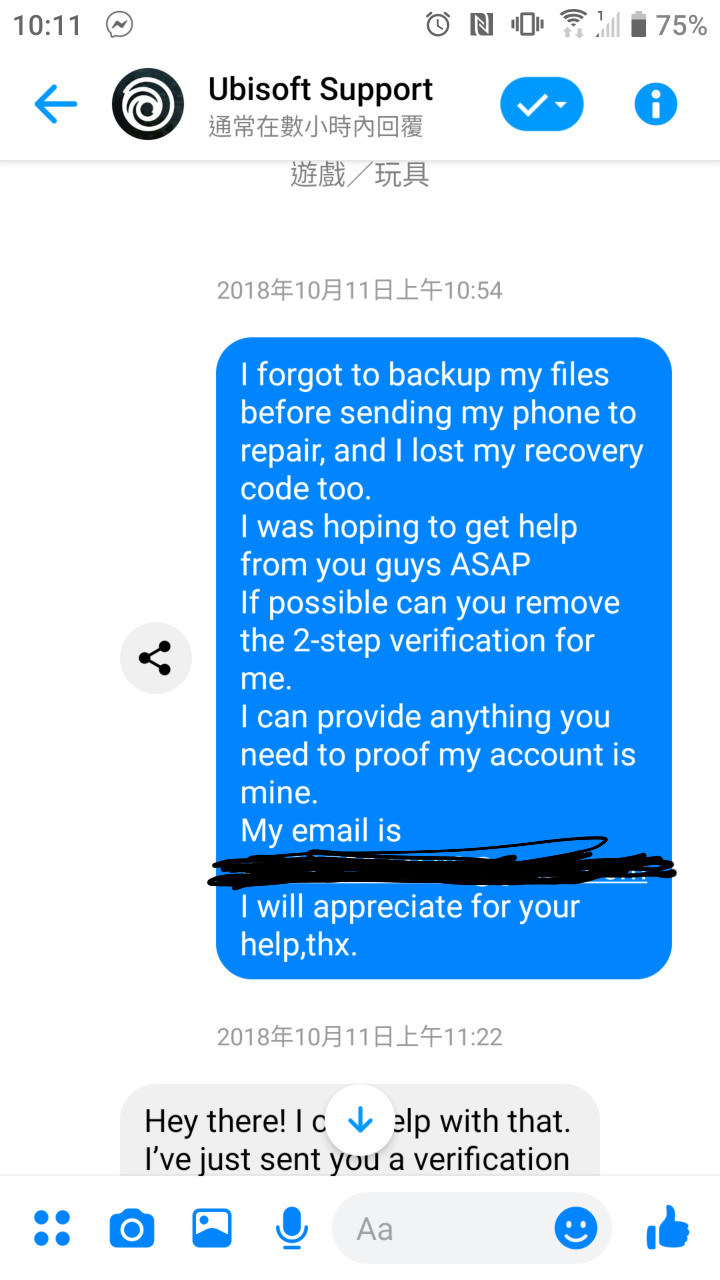Open more actions with four dots
This screenshot has height=1280, width=720.
[52, 1228]
